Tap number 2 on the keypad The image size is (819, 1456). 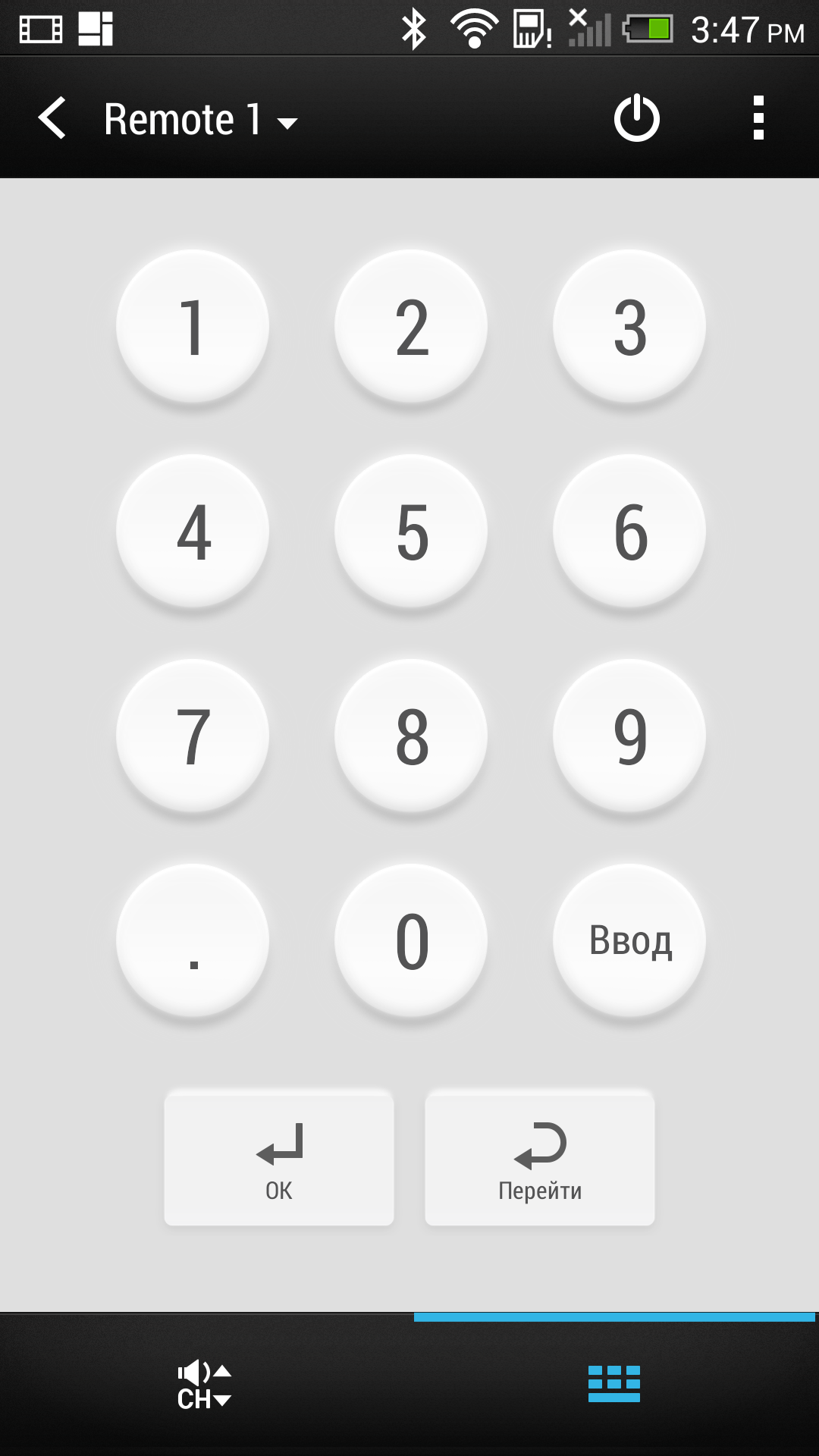pos(411,327)
